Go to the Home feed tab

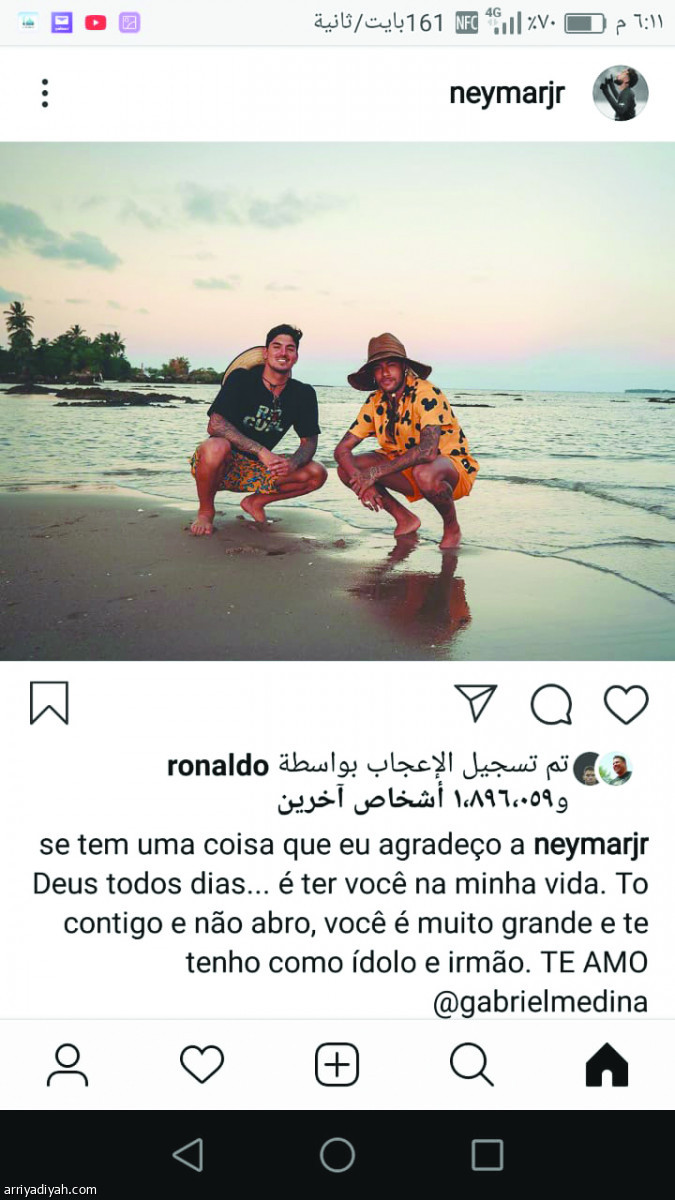pos(606,1065)
